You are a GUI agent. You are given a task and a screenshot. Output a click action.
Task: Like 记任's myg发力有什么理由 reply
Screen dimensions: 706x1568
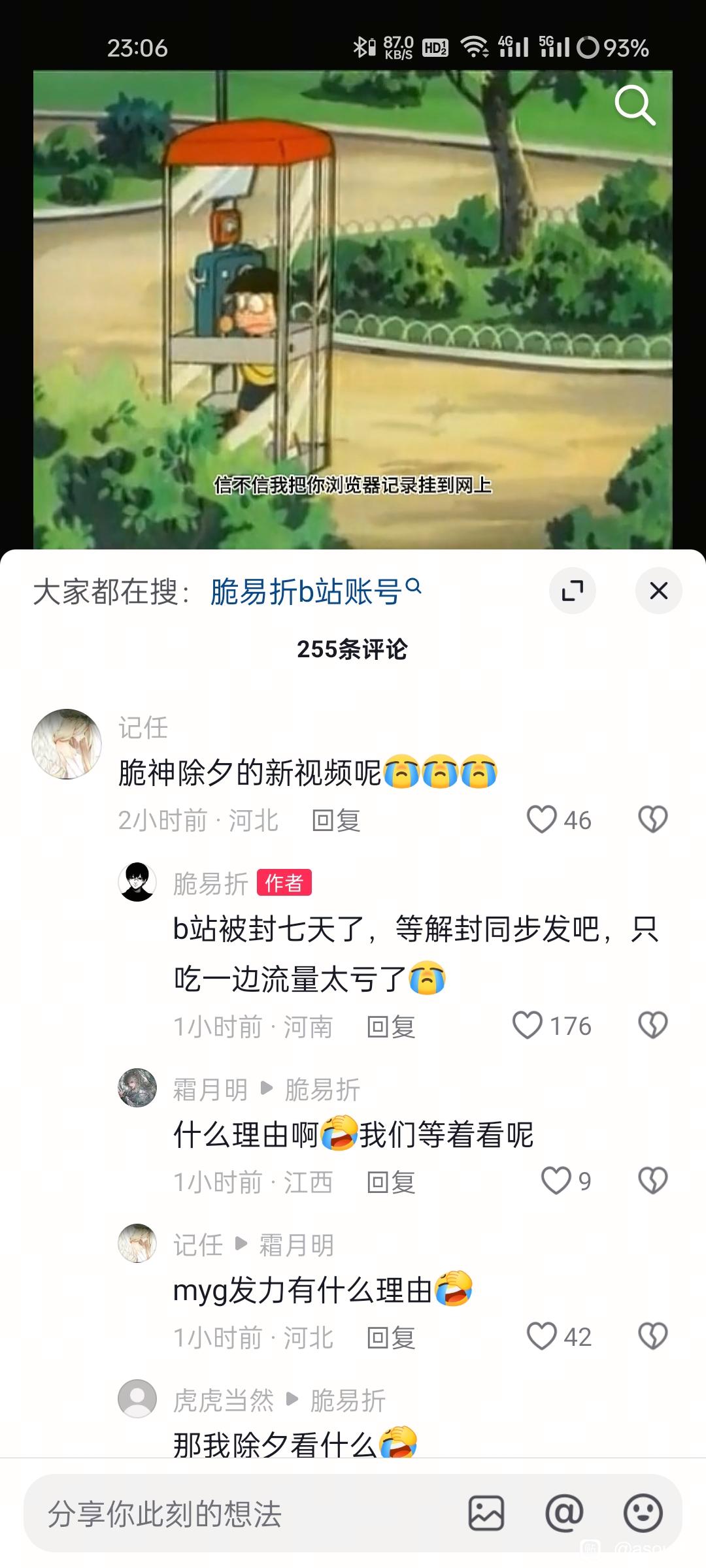point(542,1336)
